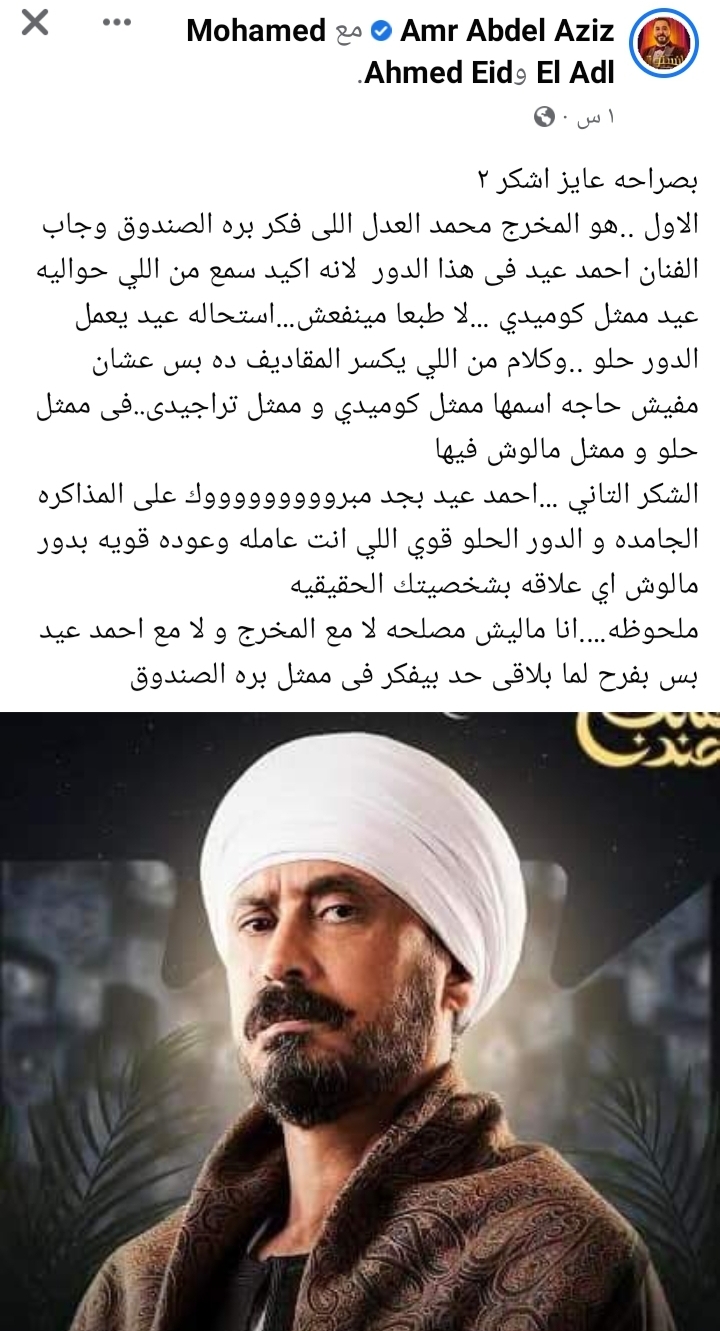Dismiss this post with the X
This screenshot has height=1331, width=720.
point(35,22)
